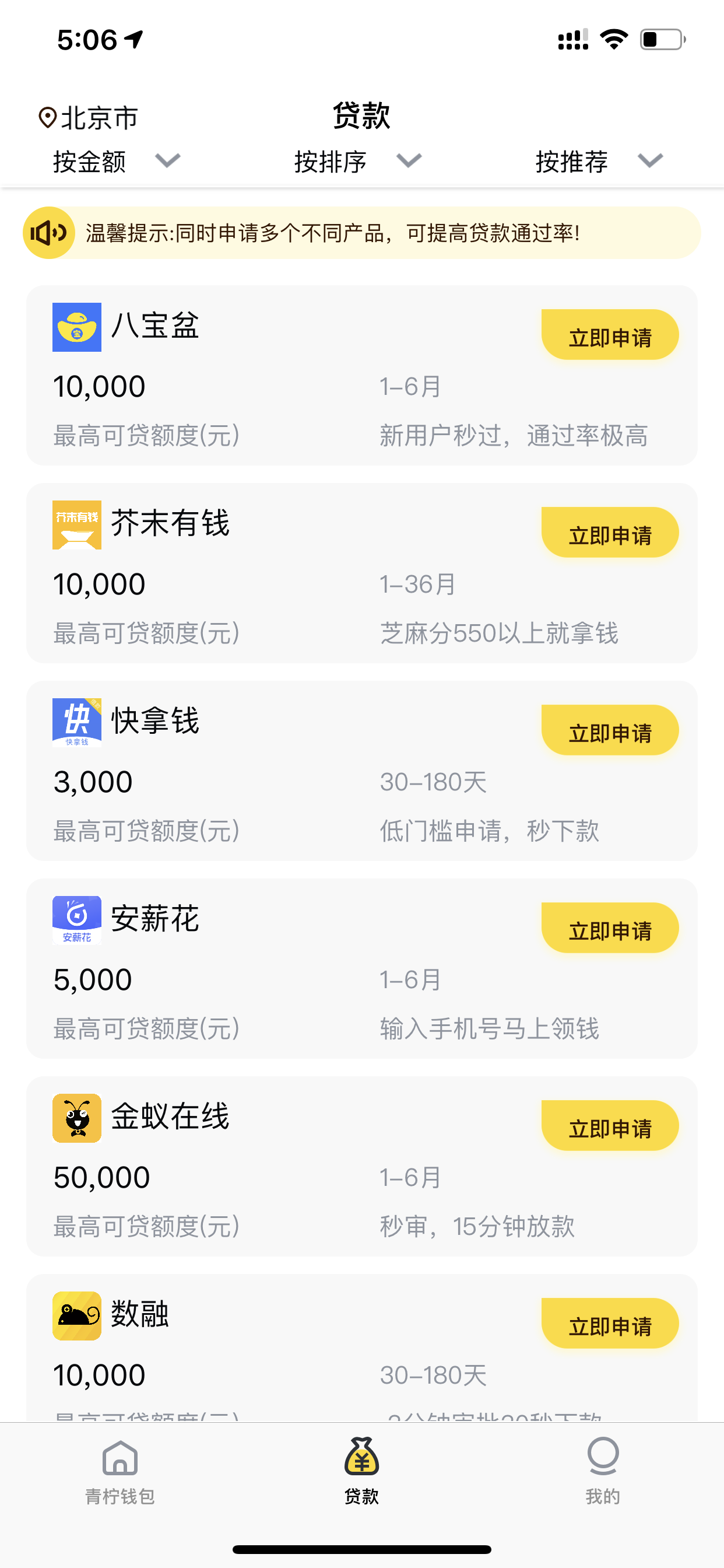Open the 芥末有钱 loan card

point(361,573)
